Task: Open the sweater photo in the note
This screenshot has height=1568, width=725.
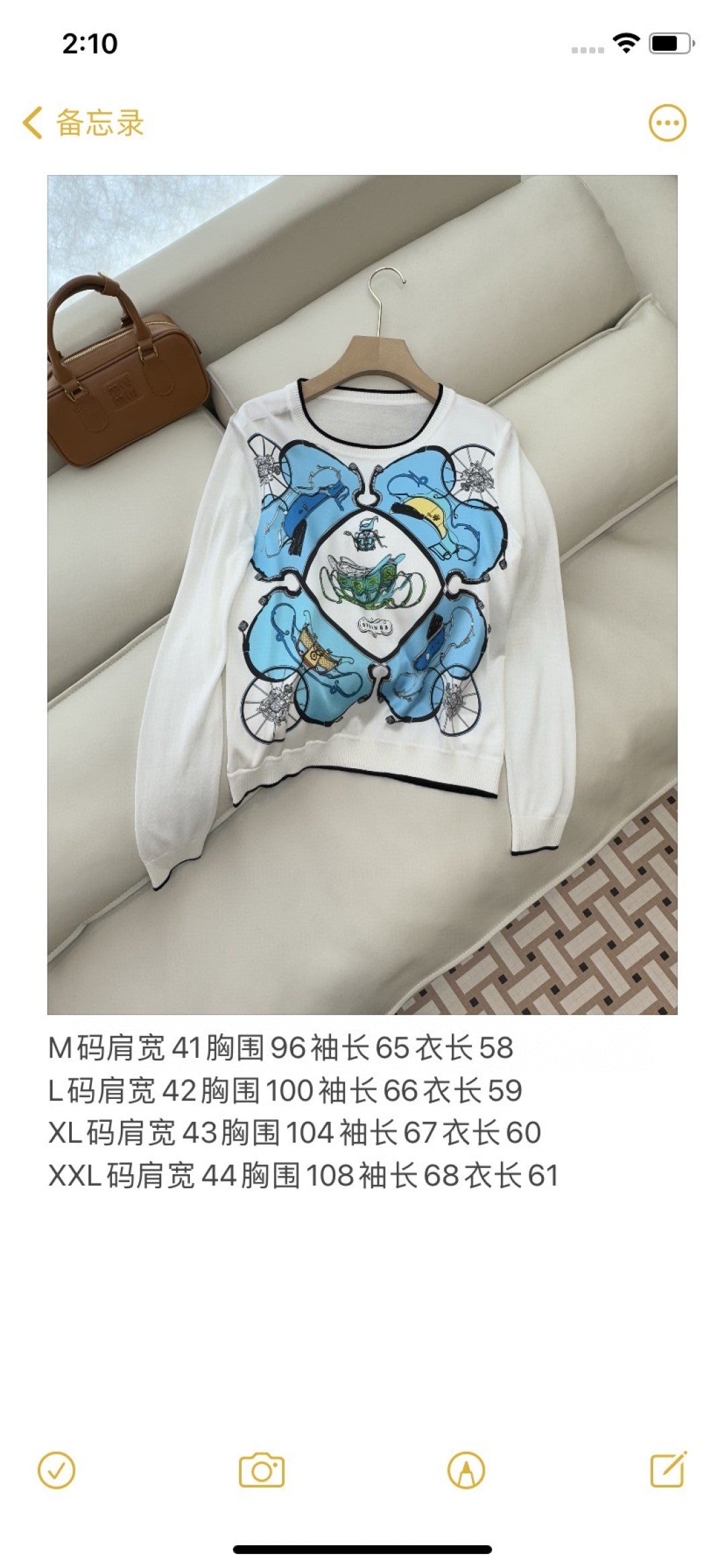Action: [362, 594]
